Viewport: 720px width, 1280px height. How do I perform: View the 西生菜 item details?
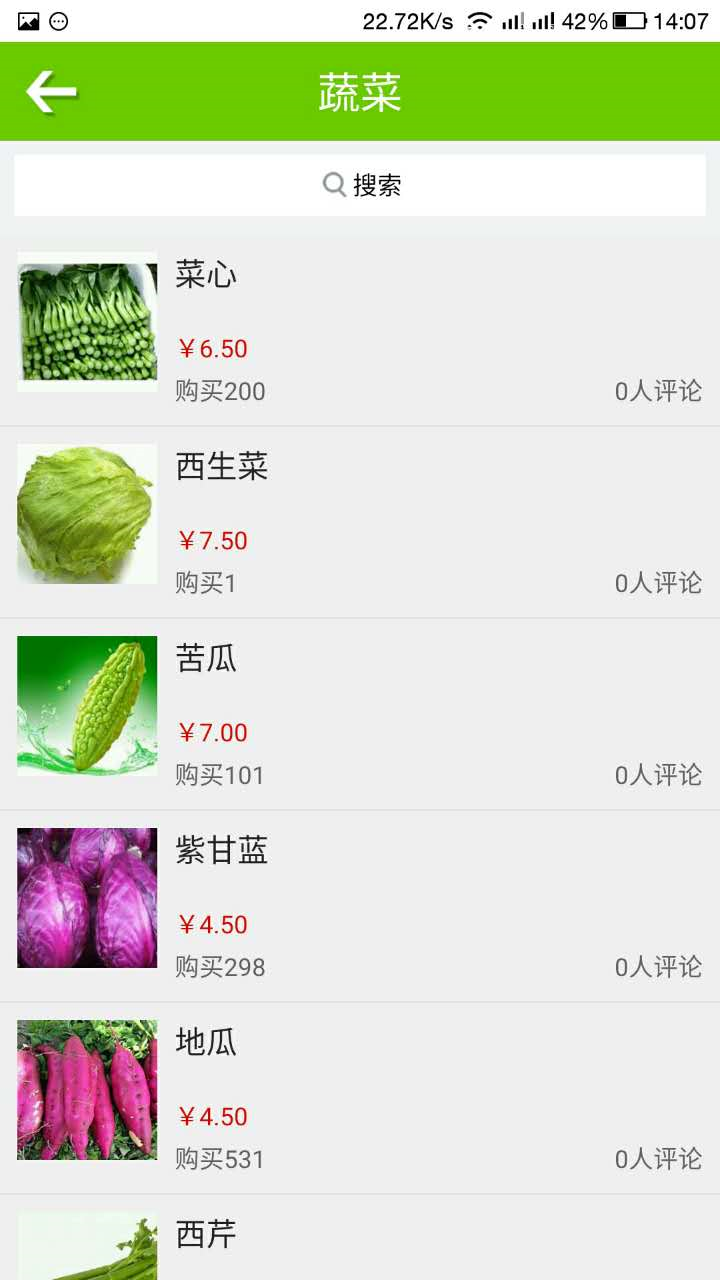click(x=360, y=522)
